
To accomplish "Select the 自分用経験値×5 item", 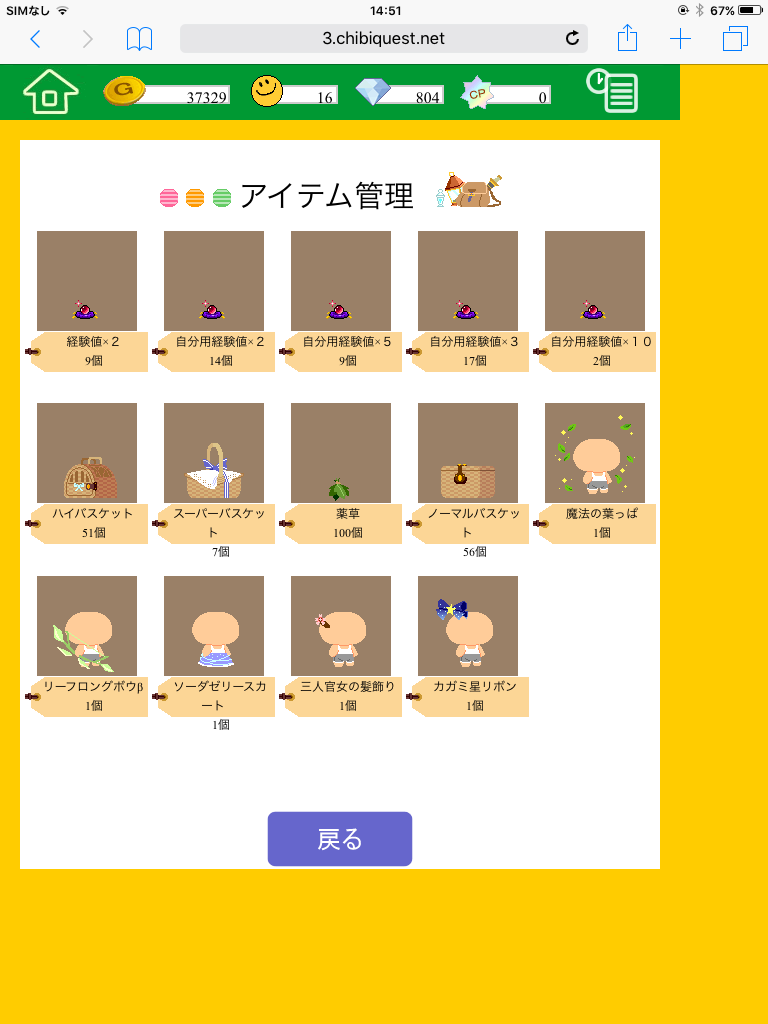I will click(341, 281).
